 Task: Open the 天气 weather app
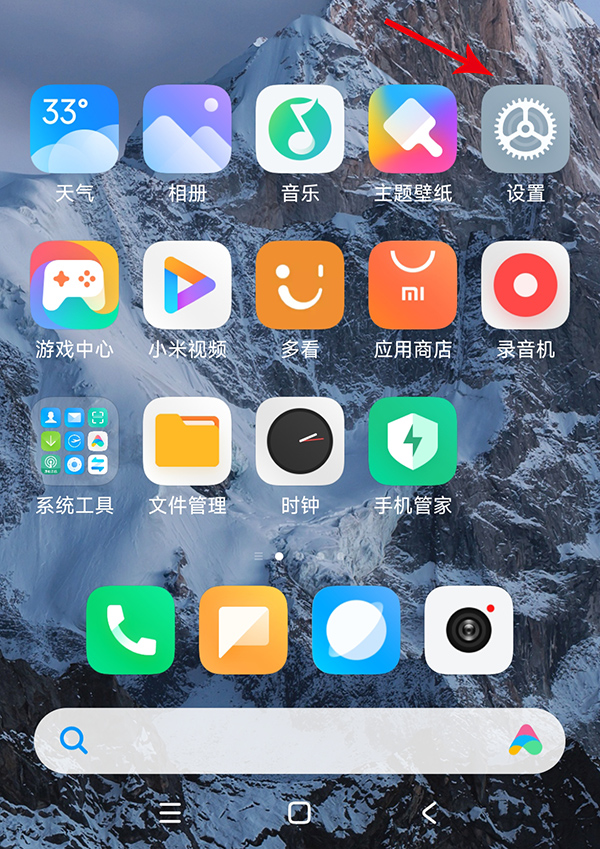[74, 129]
